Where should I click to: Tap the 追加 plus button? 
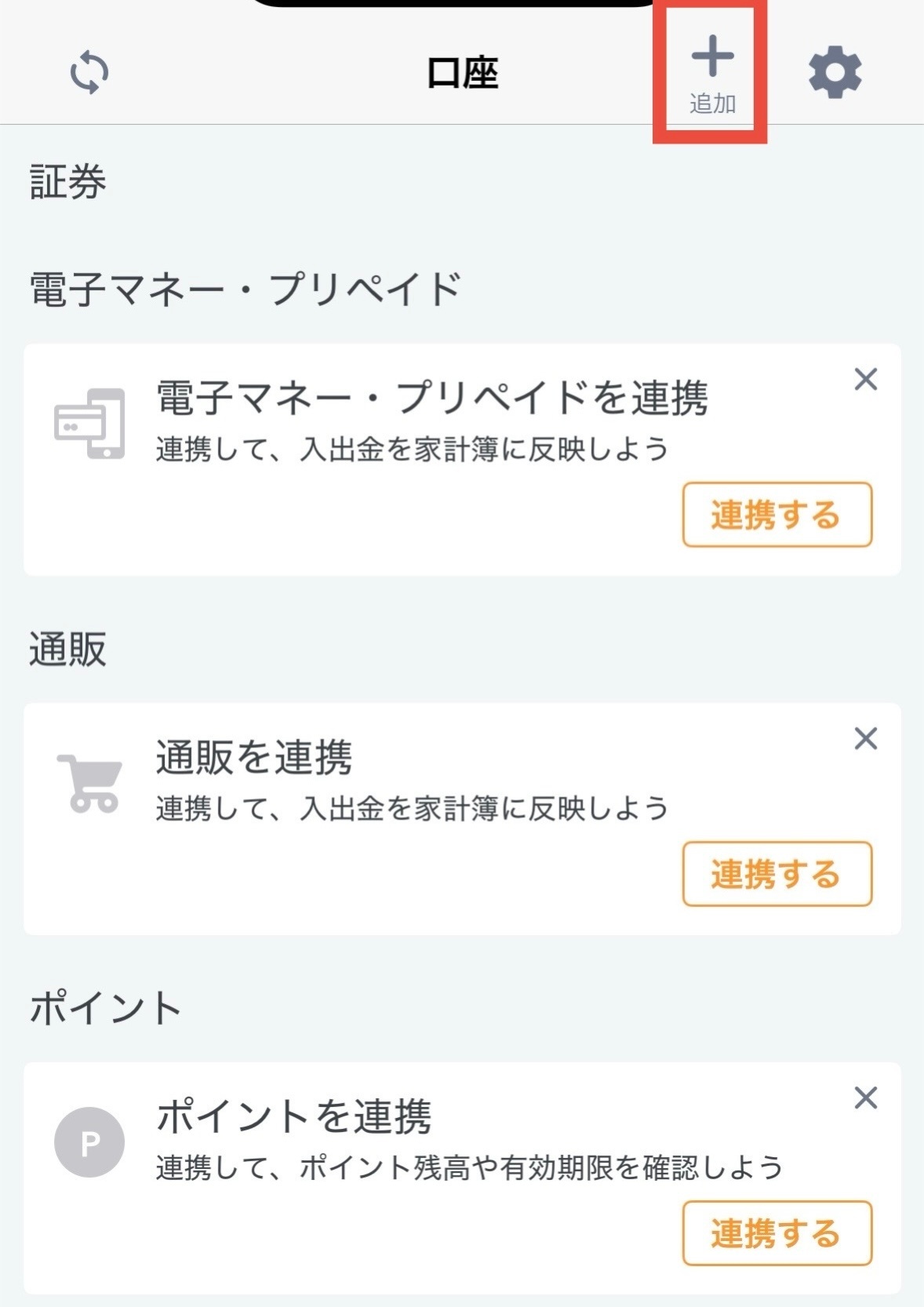712,72
